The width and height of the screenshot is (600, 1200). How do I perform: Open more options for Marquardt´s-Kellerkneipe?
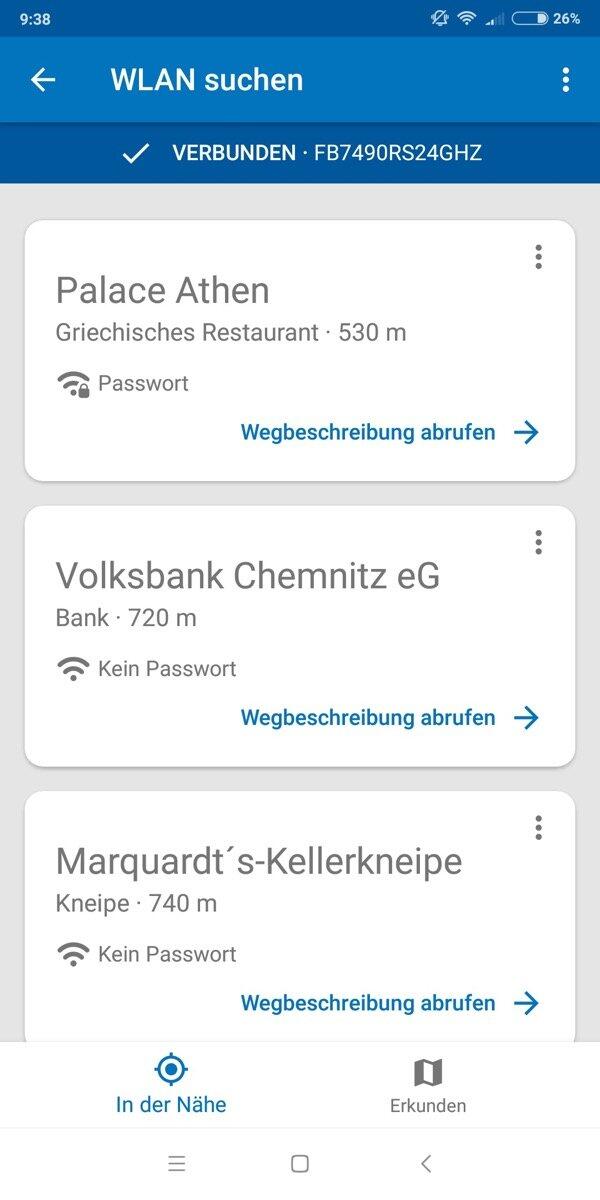[x=538, y=828]
